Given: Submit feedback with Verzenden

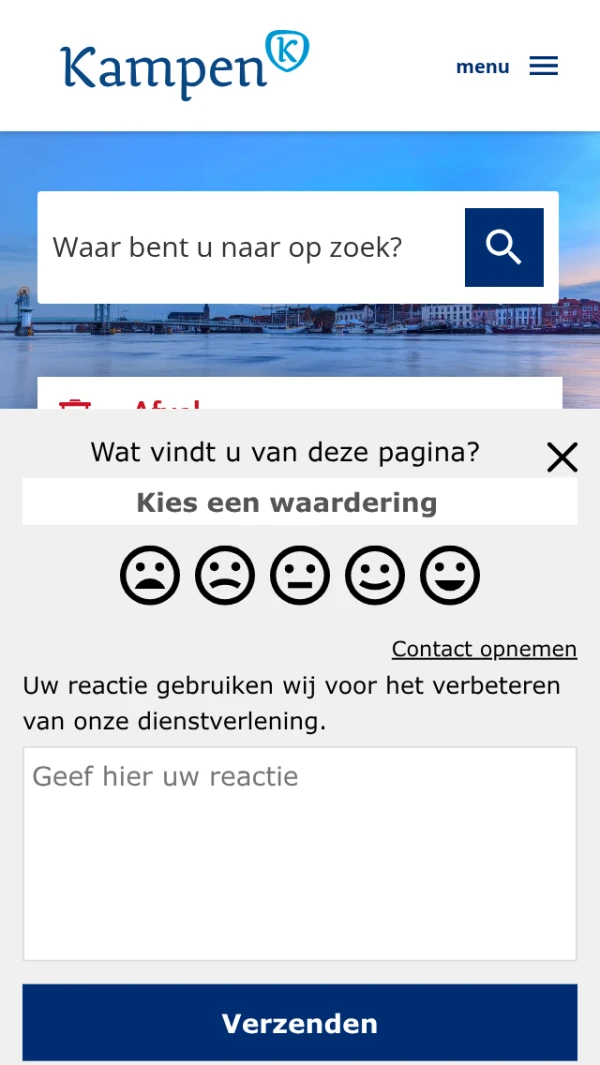Looking at the screenshot, I should pos(300,1022).
